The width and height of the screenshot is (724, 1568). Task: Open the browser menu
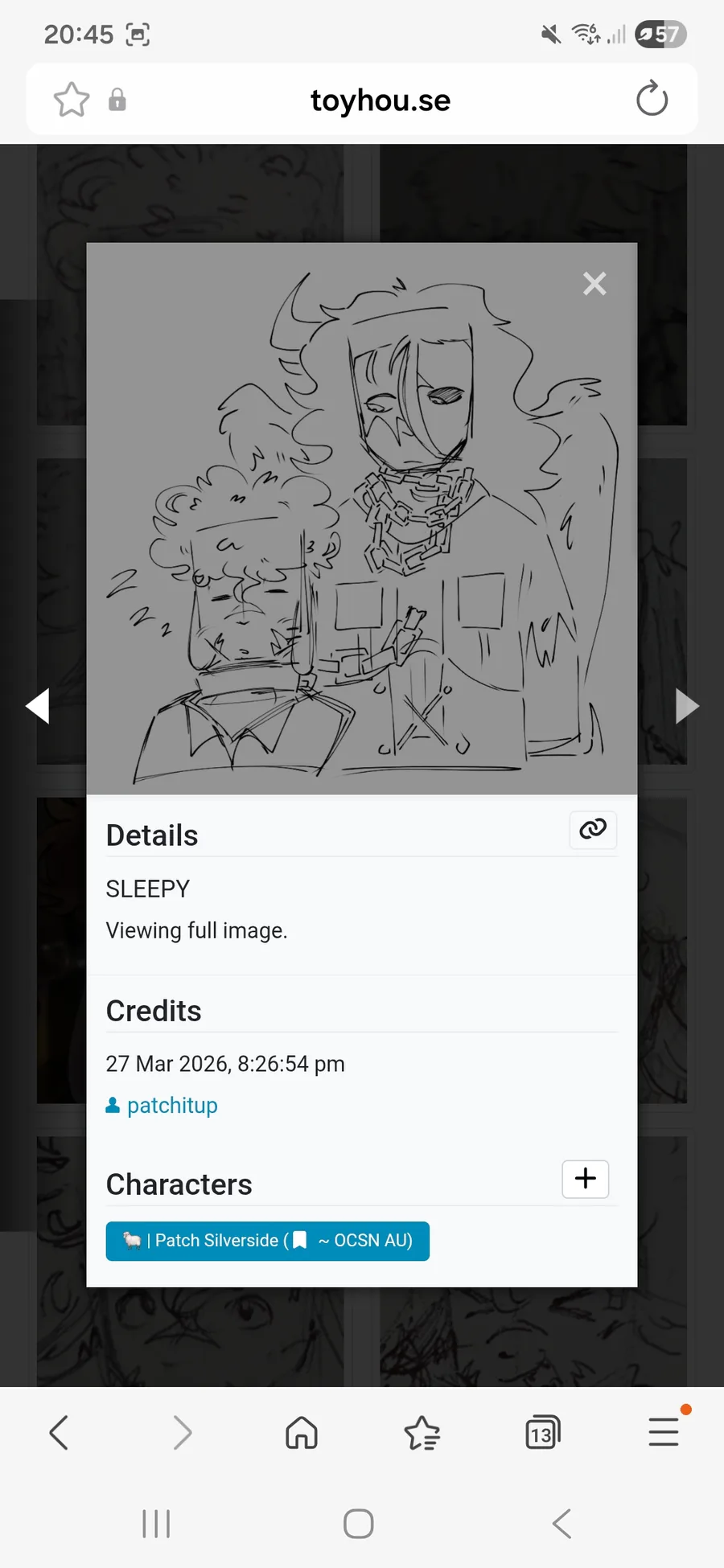664,1432
